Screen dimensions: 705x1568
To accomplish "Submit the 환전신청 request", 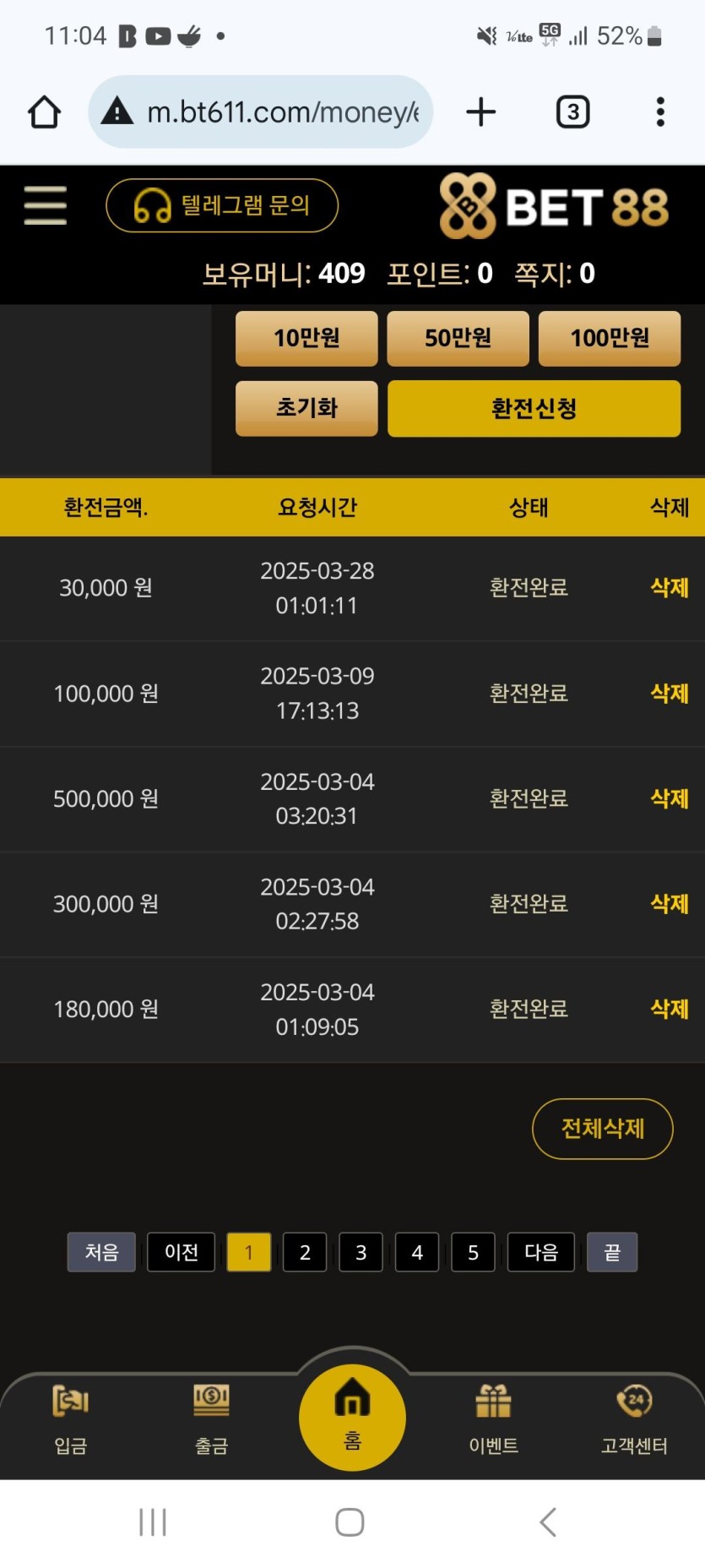I will 534,408.
